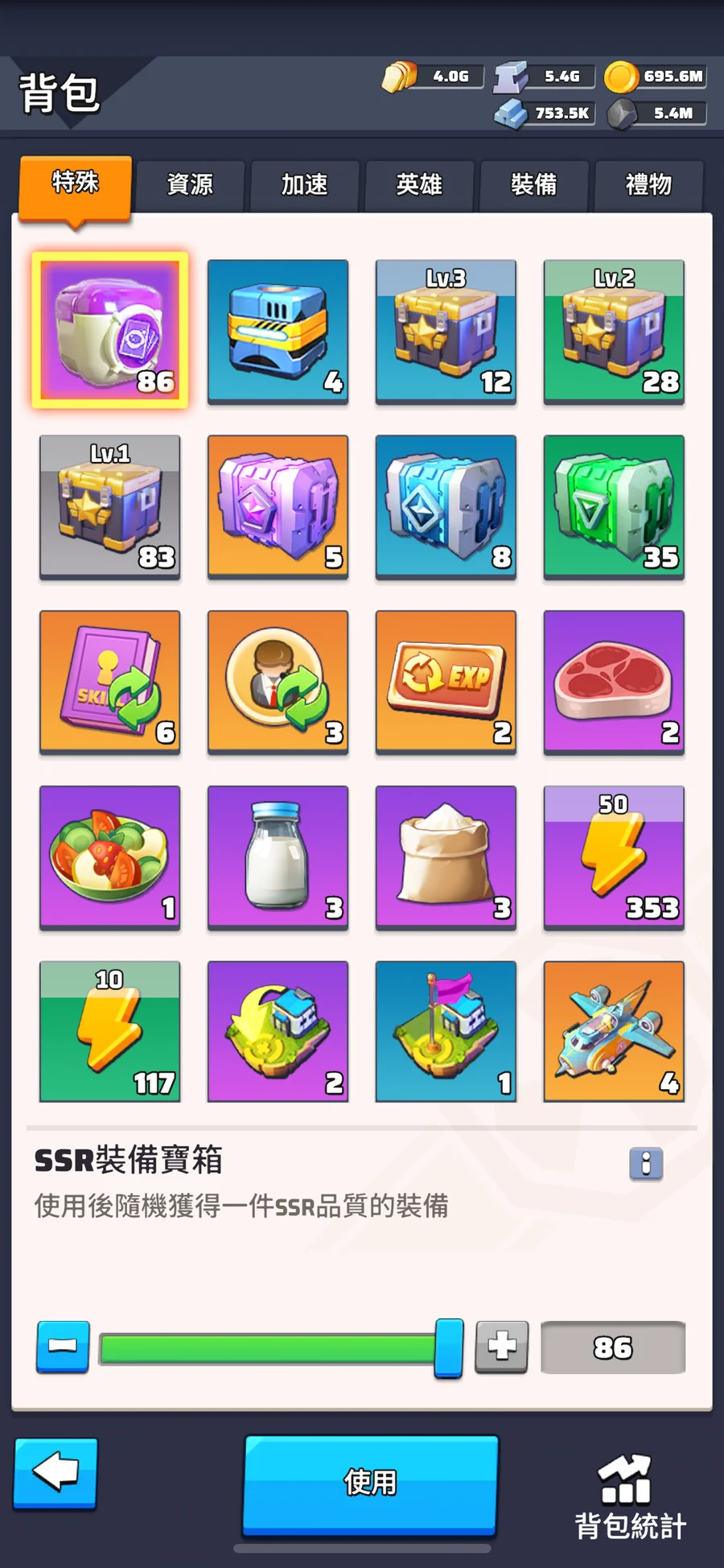Image resolution: width=724 pixels, height=1568 pixels.
Task: Decrease quantity with the minus button
Action: point(63,1346)
